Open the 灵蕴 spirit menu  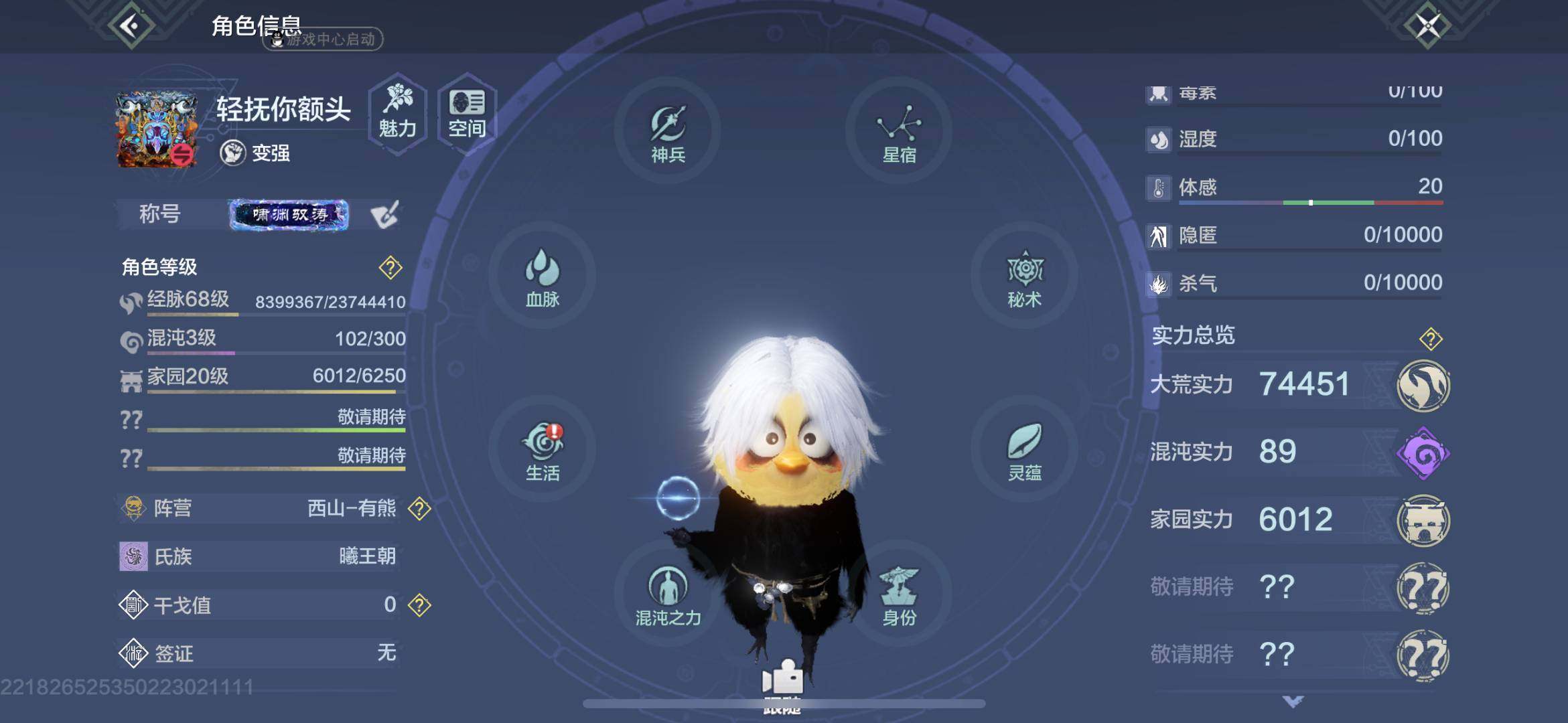pyautogui.click(x=1024, y=450)
